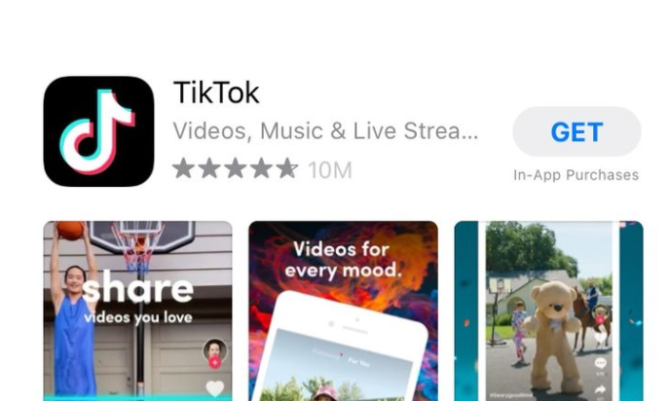Open the TikTok app listing title

217,93
